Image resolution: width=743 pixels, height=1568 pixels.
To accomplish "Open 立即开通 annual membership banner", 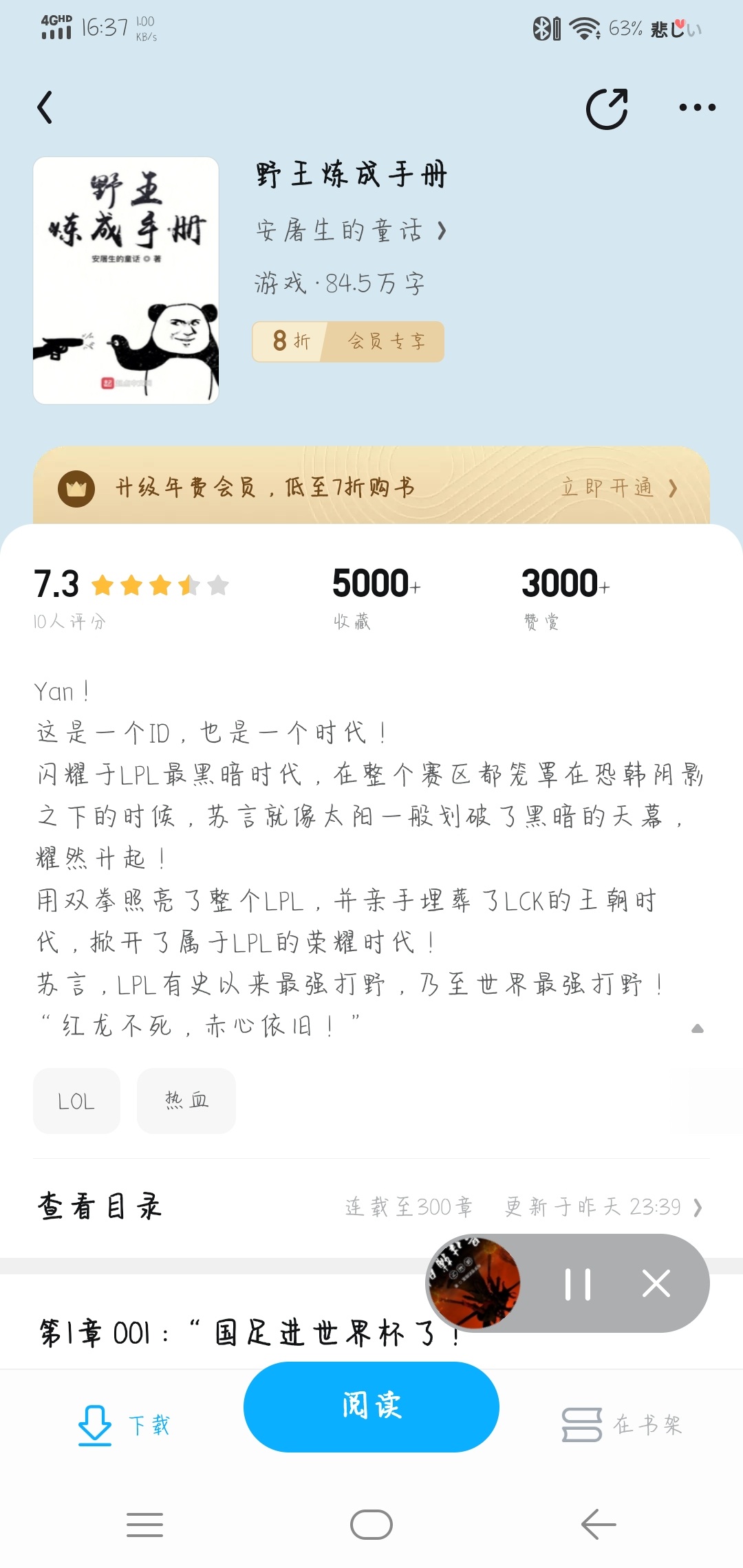I will tap(618, 488).
